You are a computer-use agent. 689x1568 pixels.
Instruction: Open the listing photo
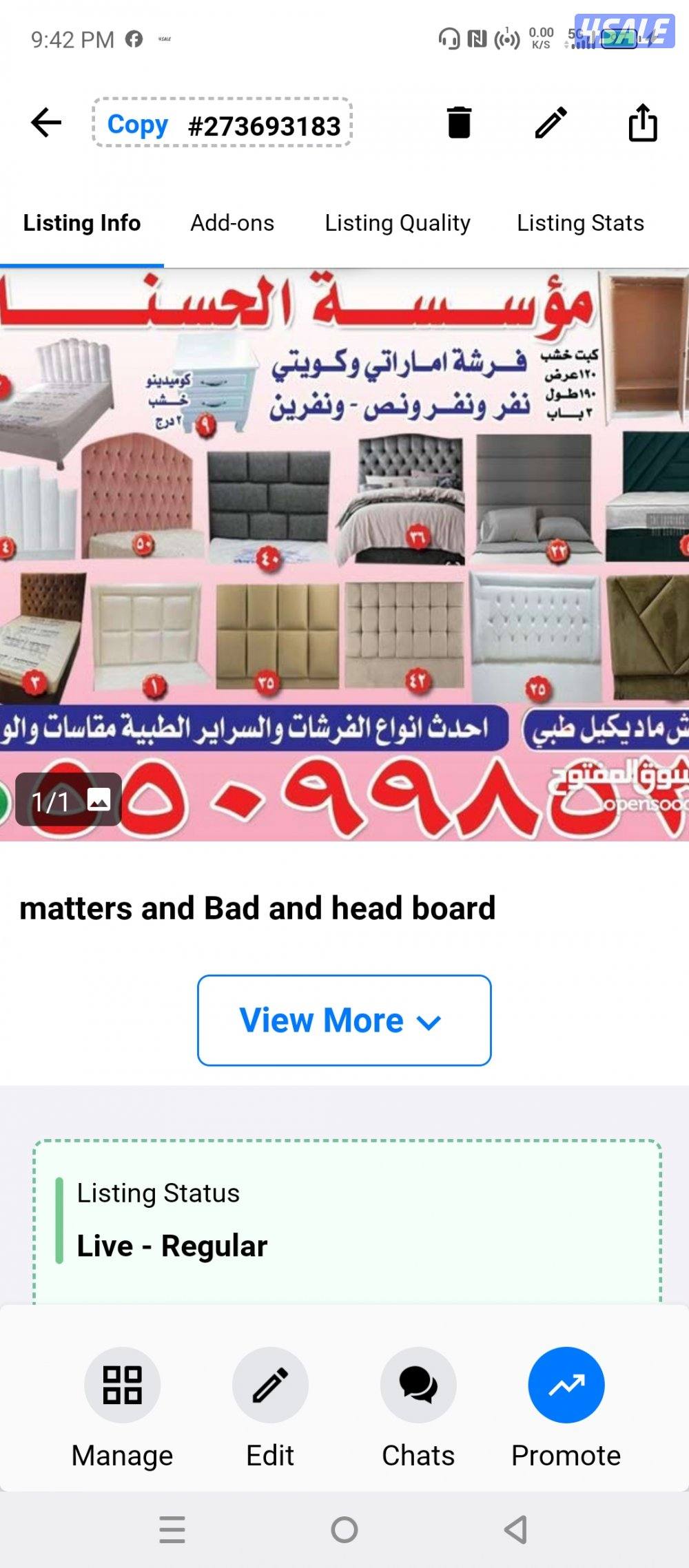[344, 554]
